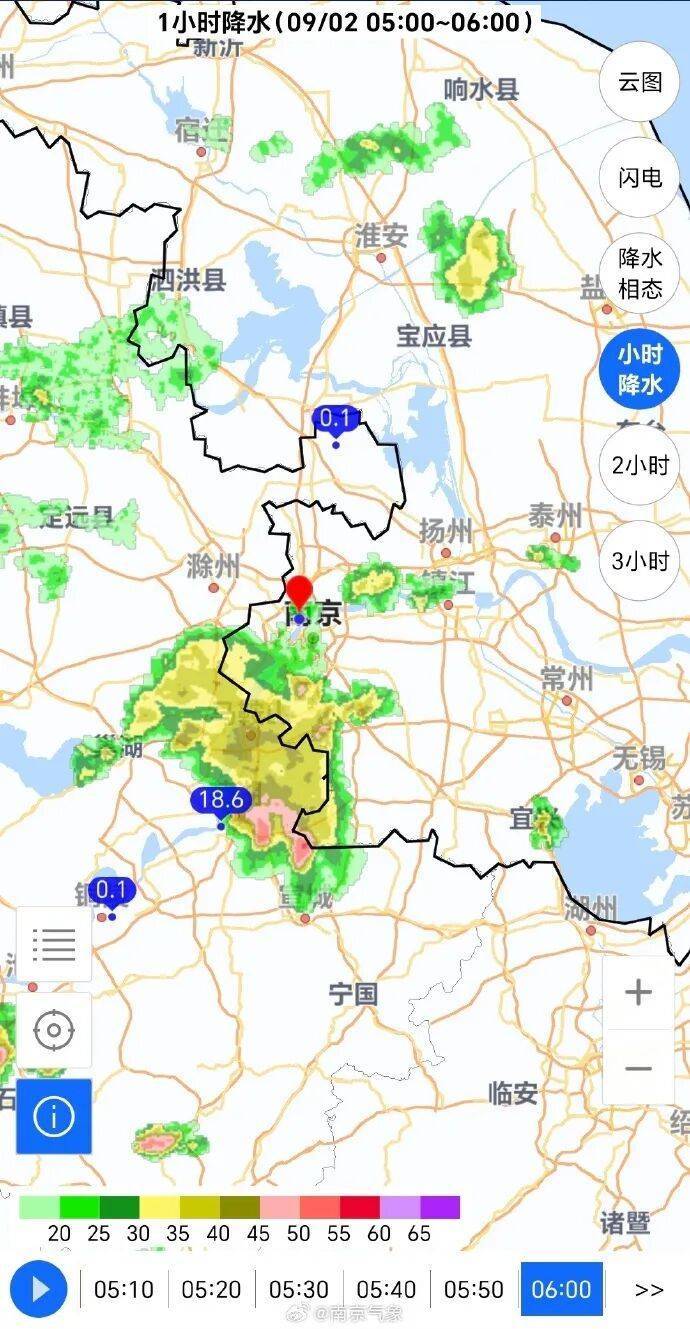Jump to the 05:40 frame
This screenshot has width=690, height=1329.
coord(386,1289)
